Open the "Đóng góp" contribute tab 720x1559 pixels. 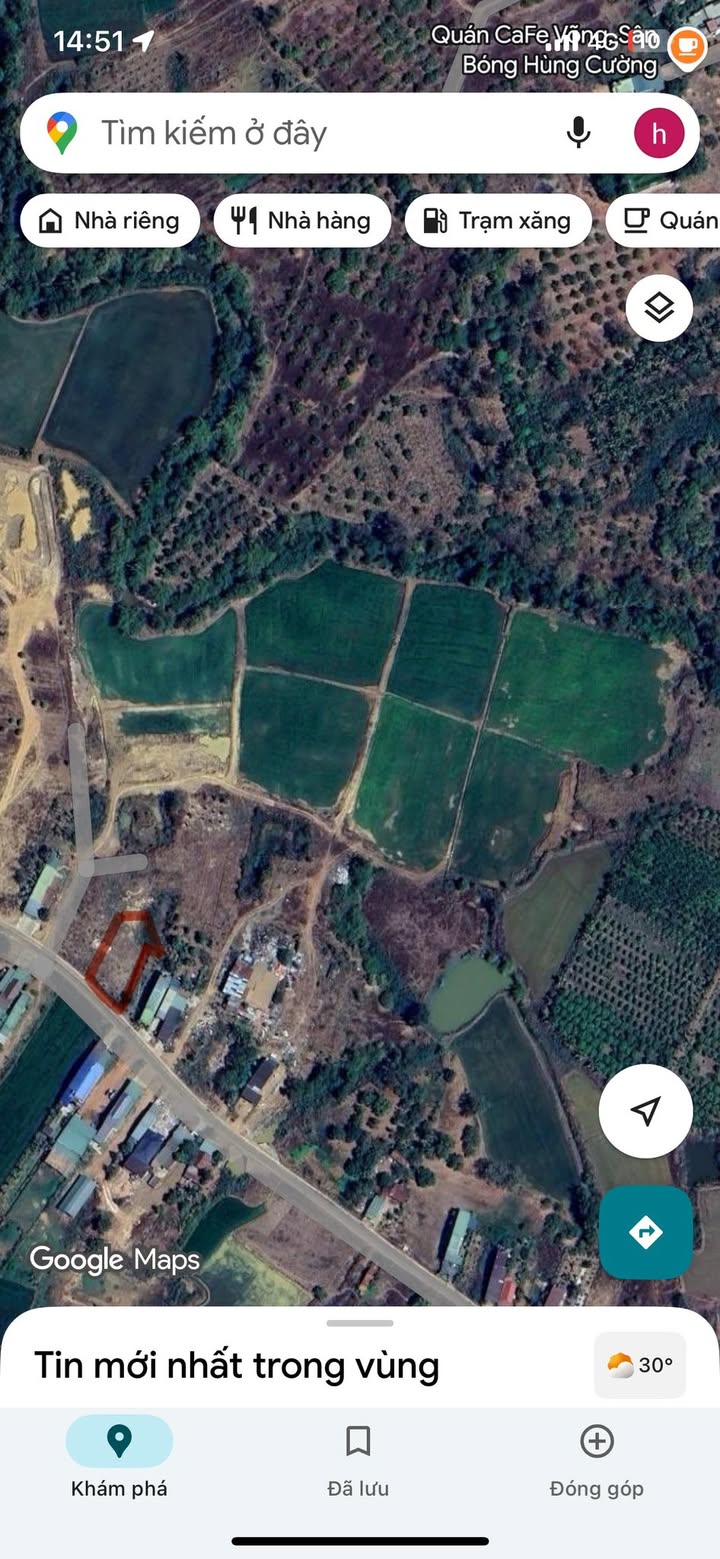[597, 1460]
